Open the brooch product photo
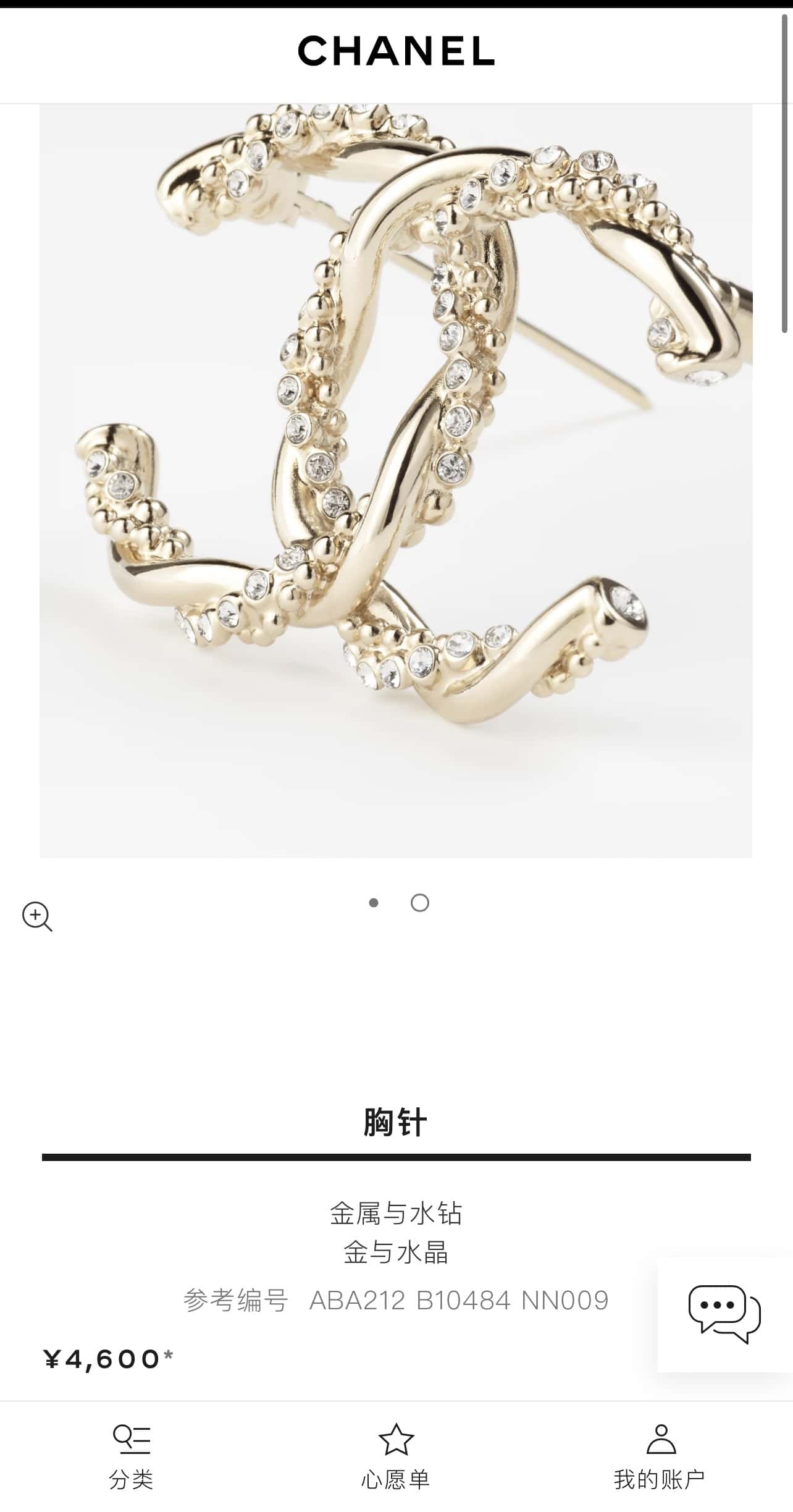 [395, 481]
